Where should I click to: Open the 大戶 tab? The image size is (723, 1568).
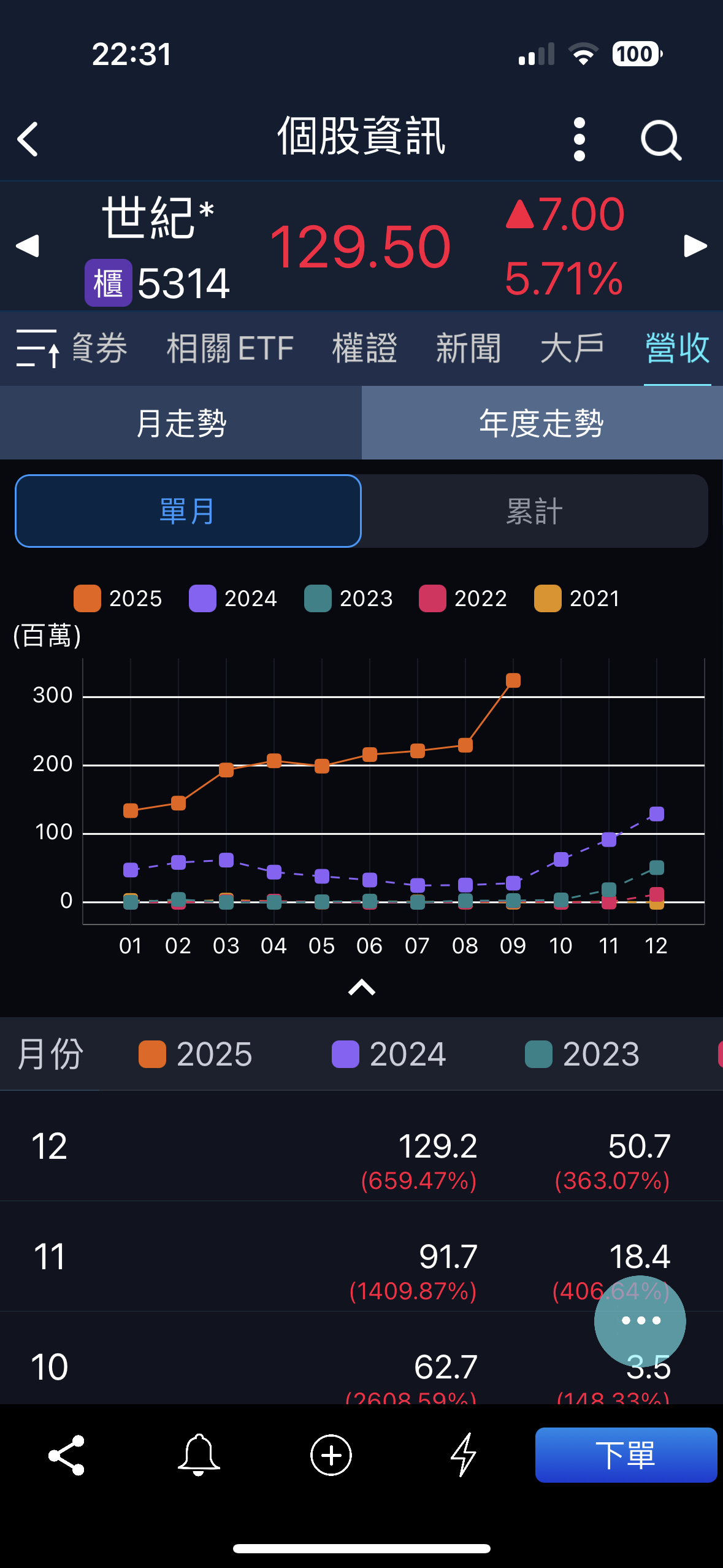(572, 348)
